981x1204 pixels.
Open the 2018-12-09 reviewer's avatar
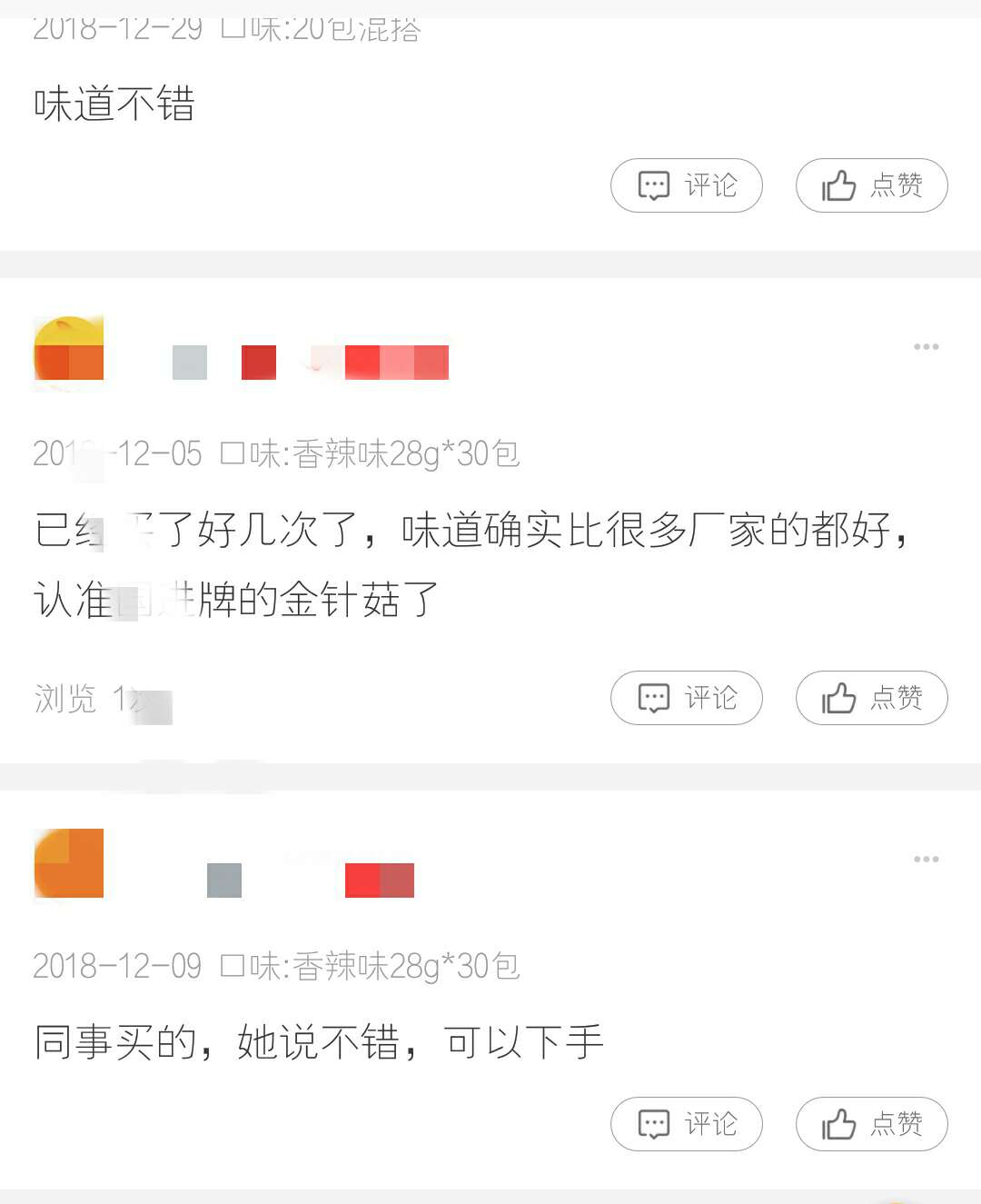coord(69,863)
